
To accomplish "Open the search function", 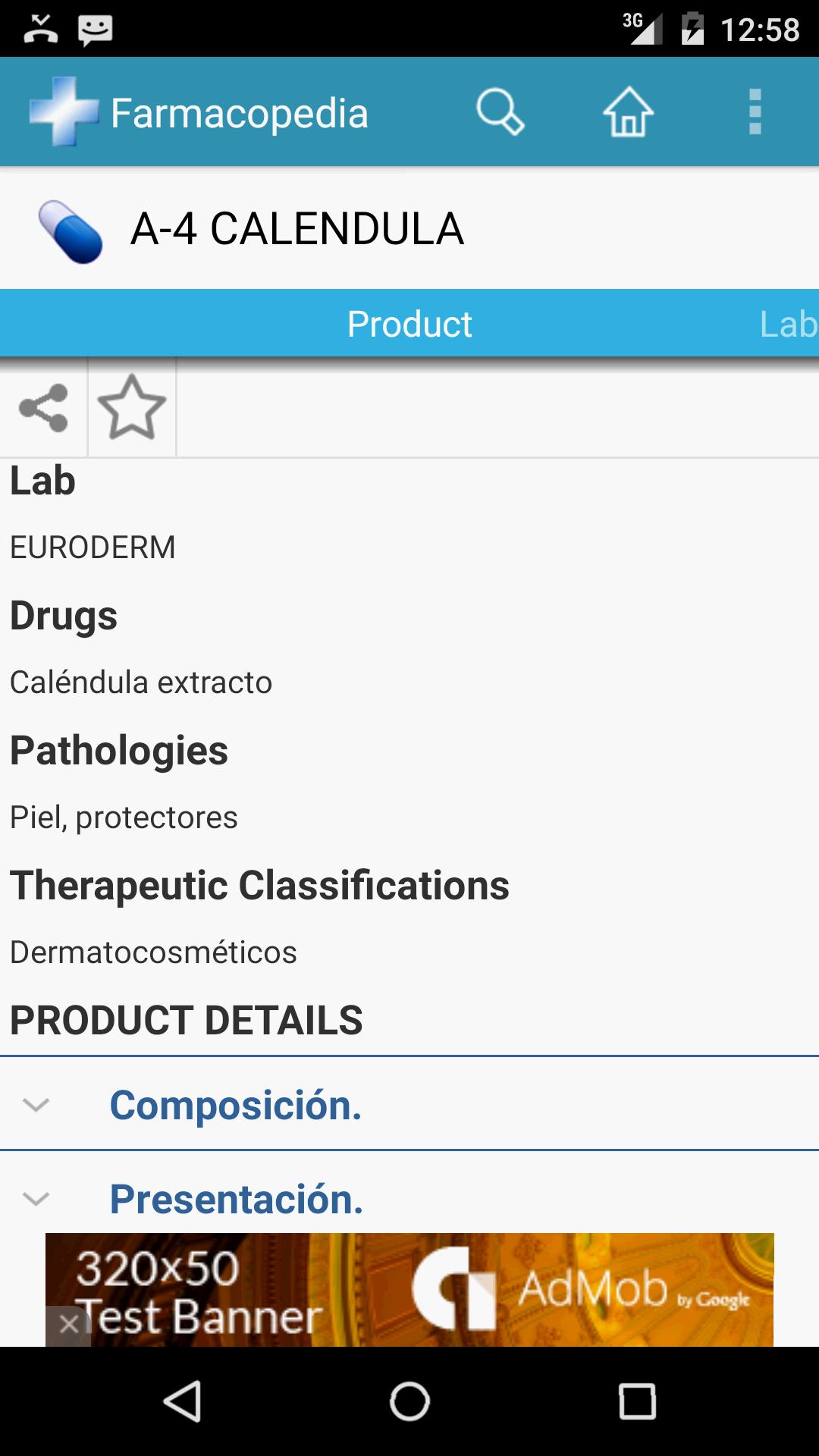I will click(x=500, y=112).
